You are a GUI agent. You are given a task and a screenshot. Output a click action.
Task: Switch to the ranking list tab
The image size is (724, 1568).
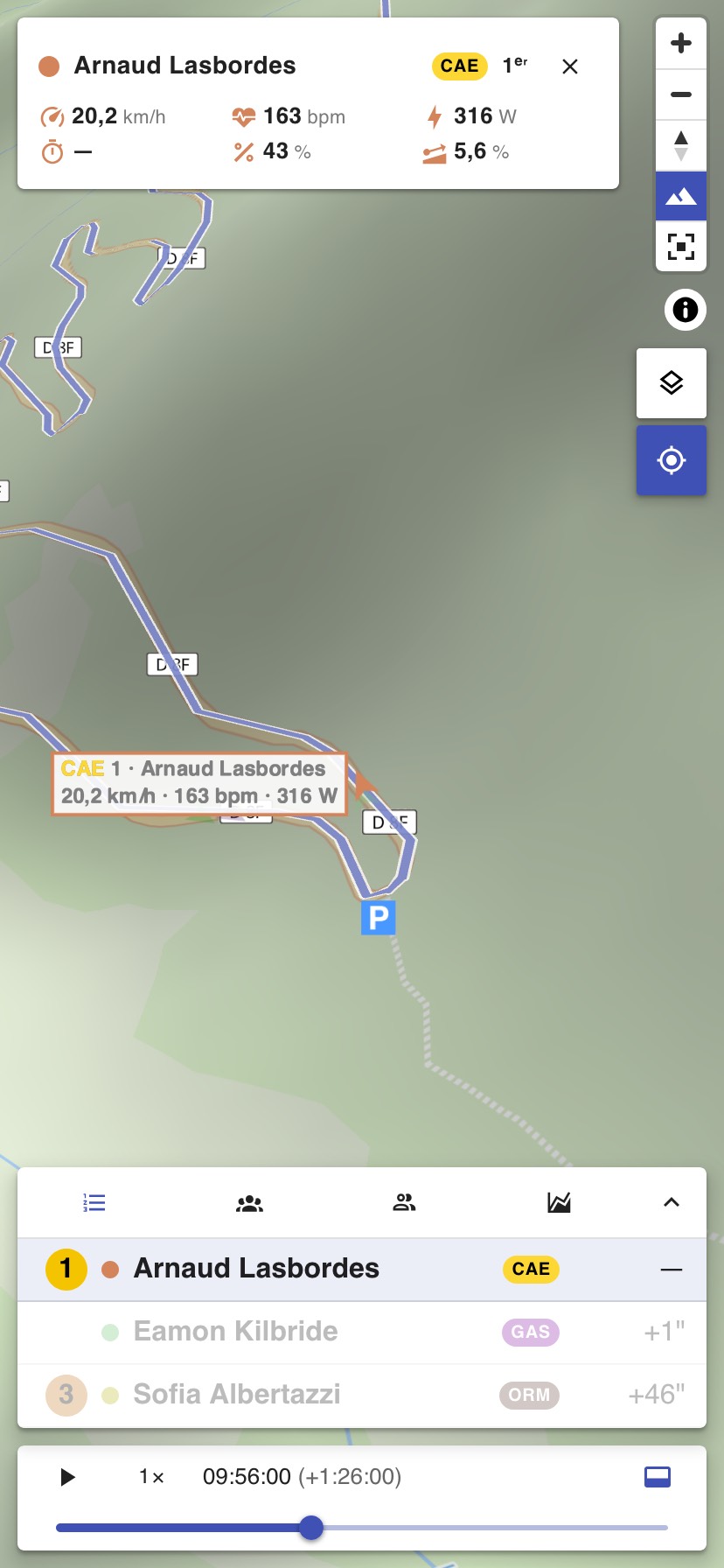click(x=94, y=1203)
